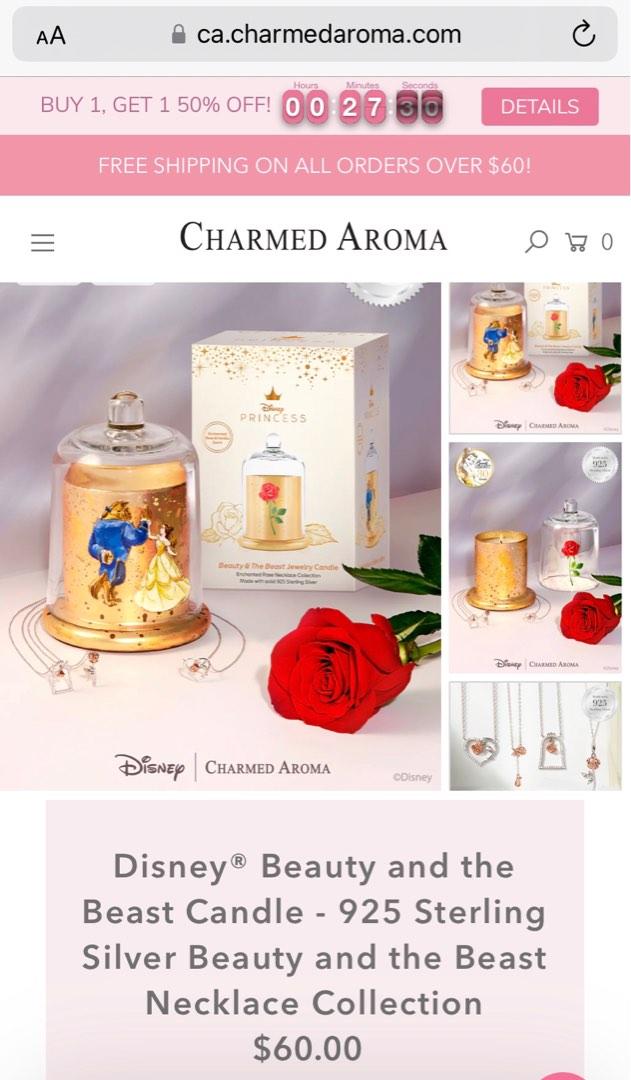Go to Charmed Aroma home logo

click(313, 238)
